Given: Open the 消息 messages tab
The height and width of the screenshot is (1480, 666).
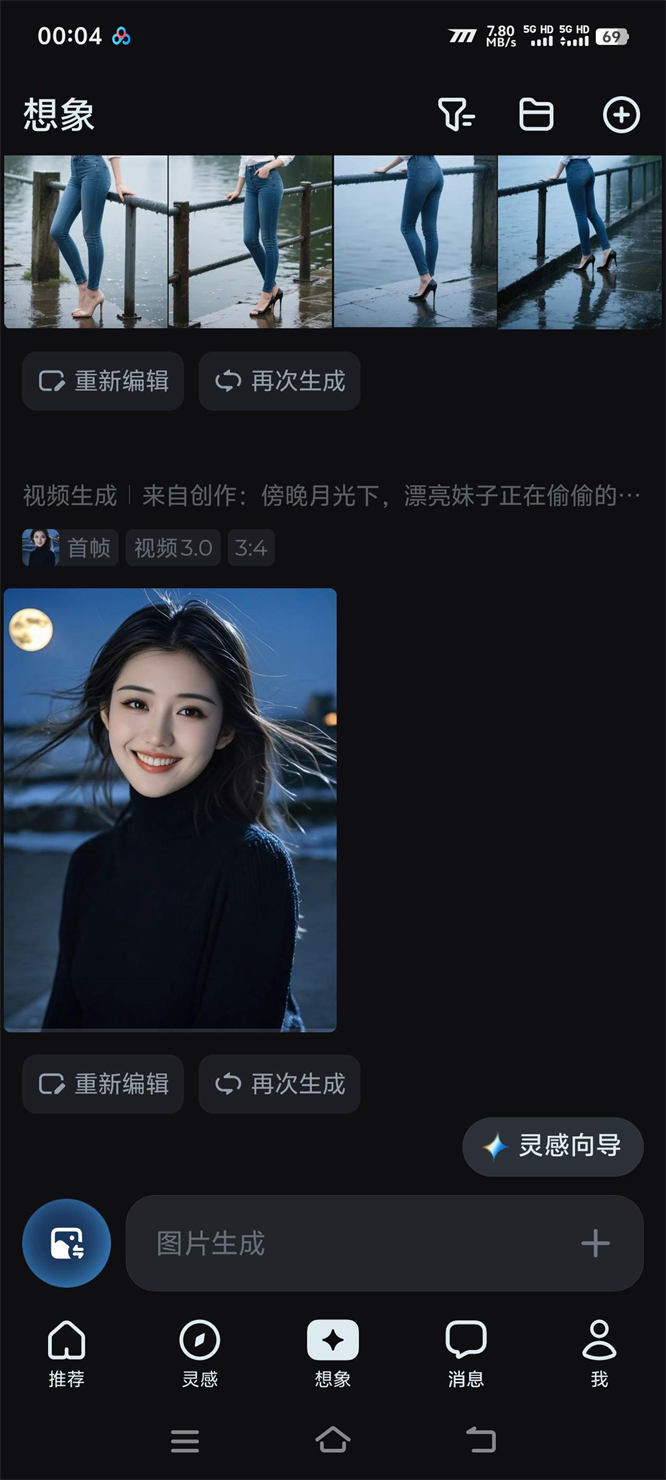Looking at the screenshot, I should 465,1353.
